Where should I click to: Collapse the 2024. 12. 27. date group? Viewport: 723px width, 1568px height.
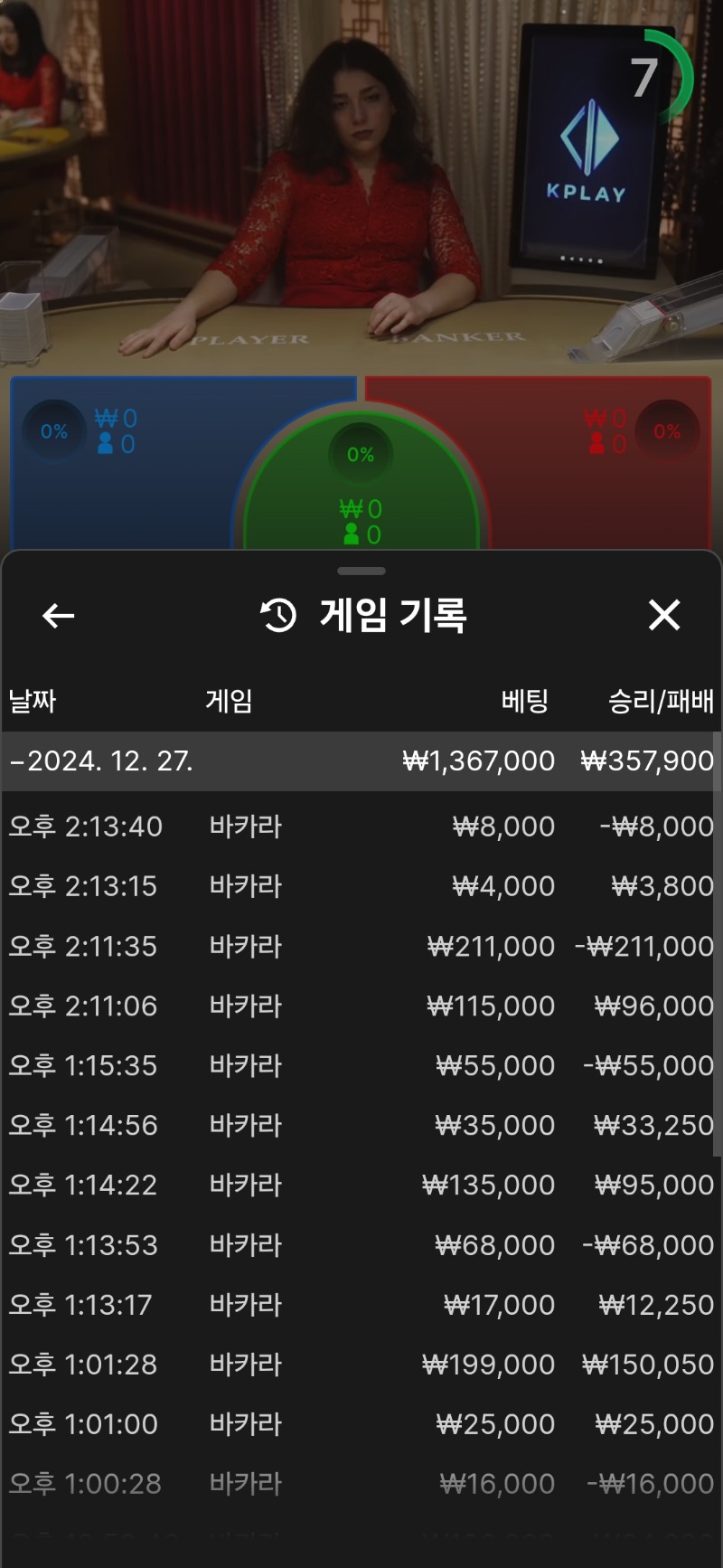(360, 761)
